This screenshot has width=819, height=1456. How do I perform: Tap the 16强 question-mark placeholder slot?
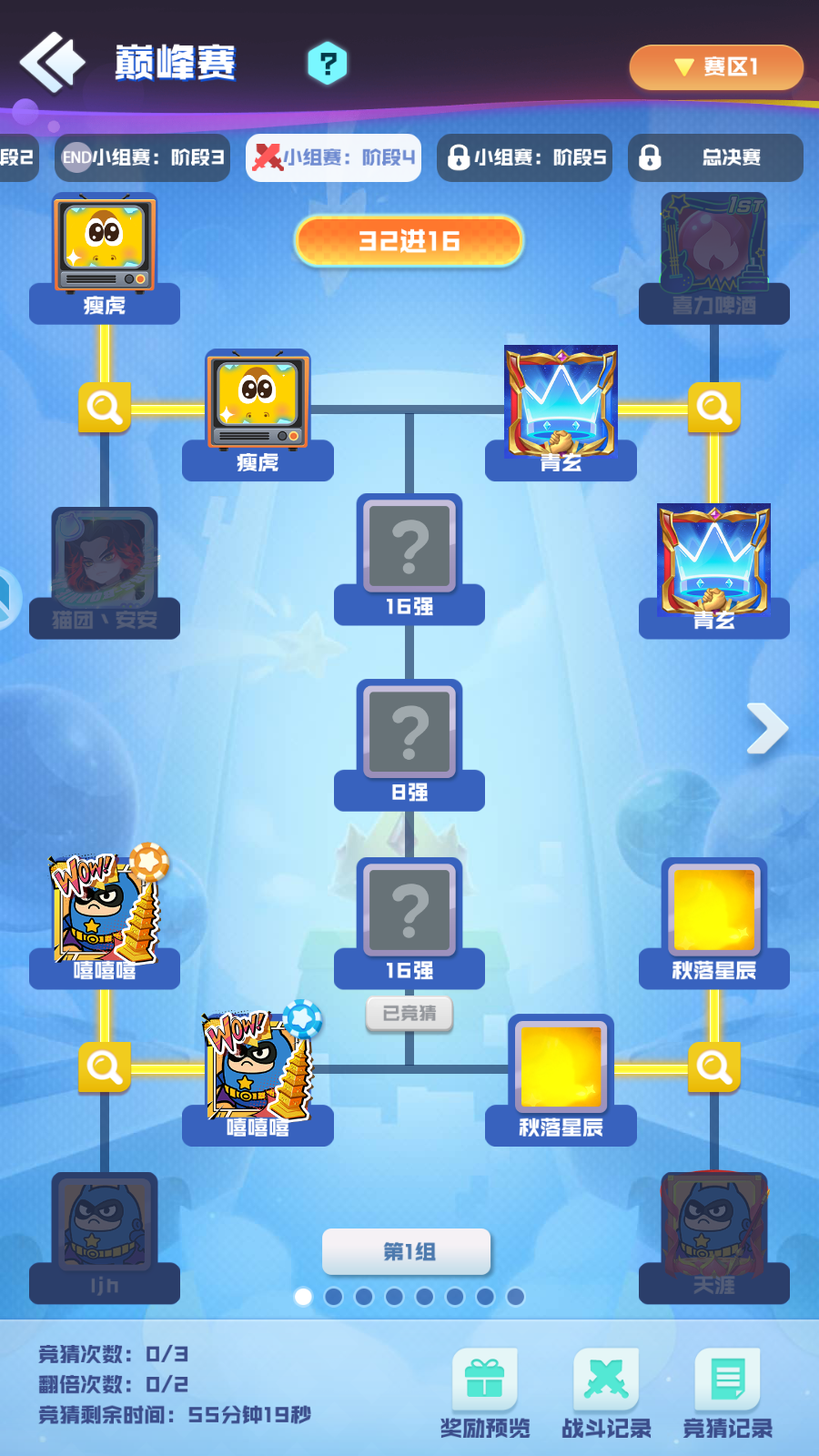(409, 546)
